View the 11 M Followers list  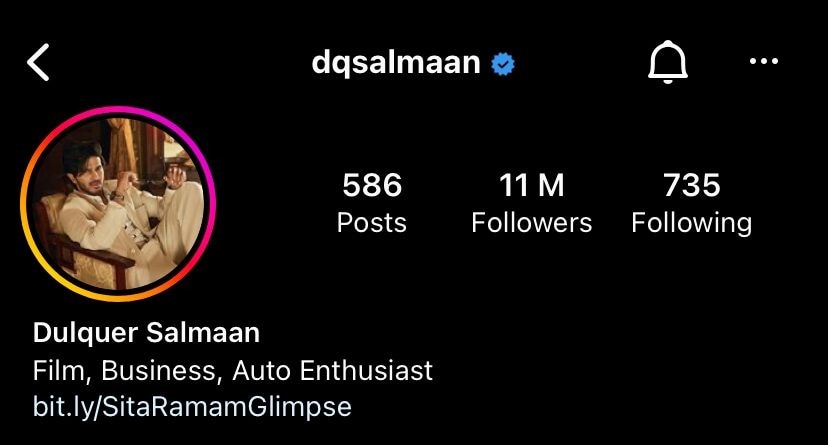531,202
